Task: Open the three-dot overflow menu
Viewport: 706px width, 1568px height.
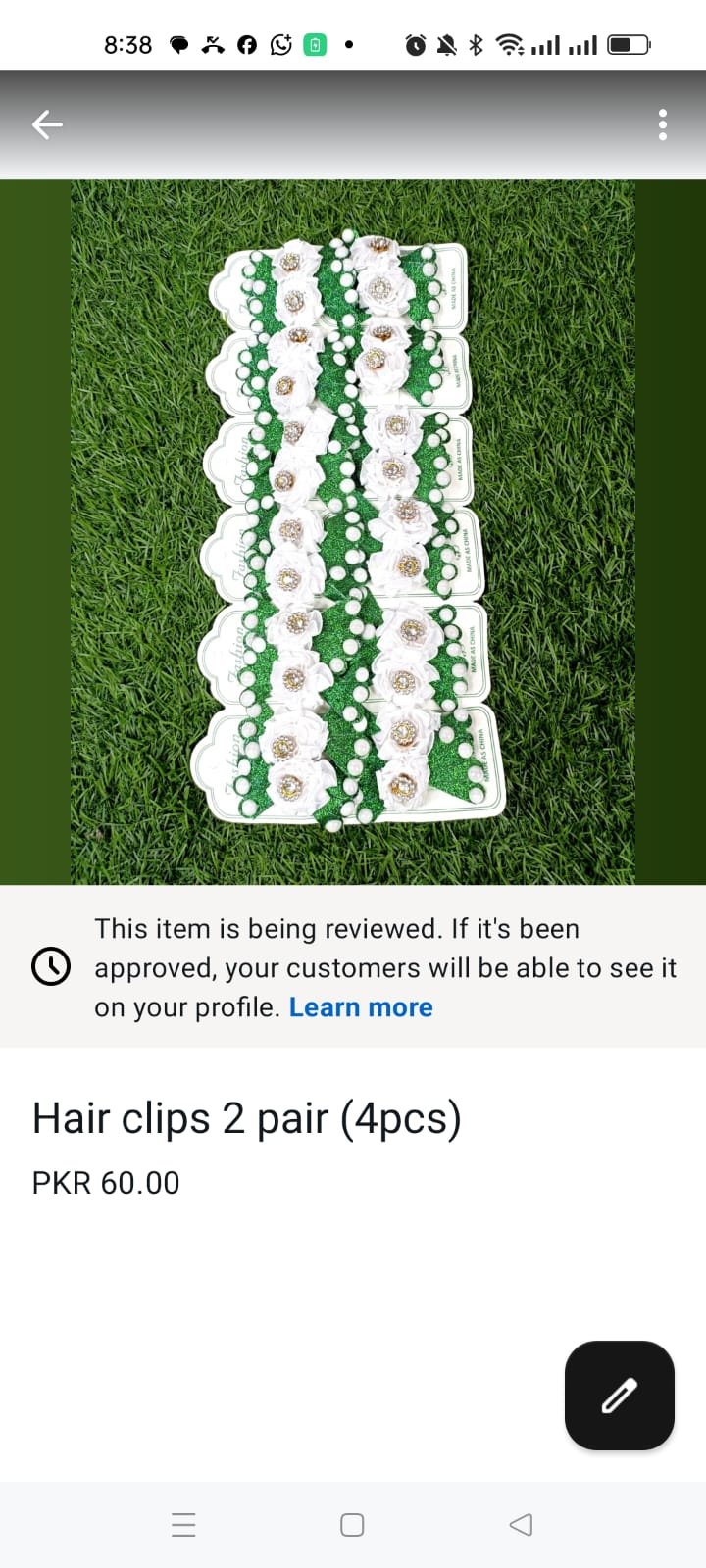Action: coord(663,124)
